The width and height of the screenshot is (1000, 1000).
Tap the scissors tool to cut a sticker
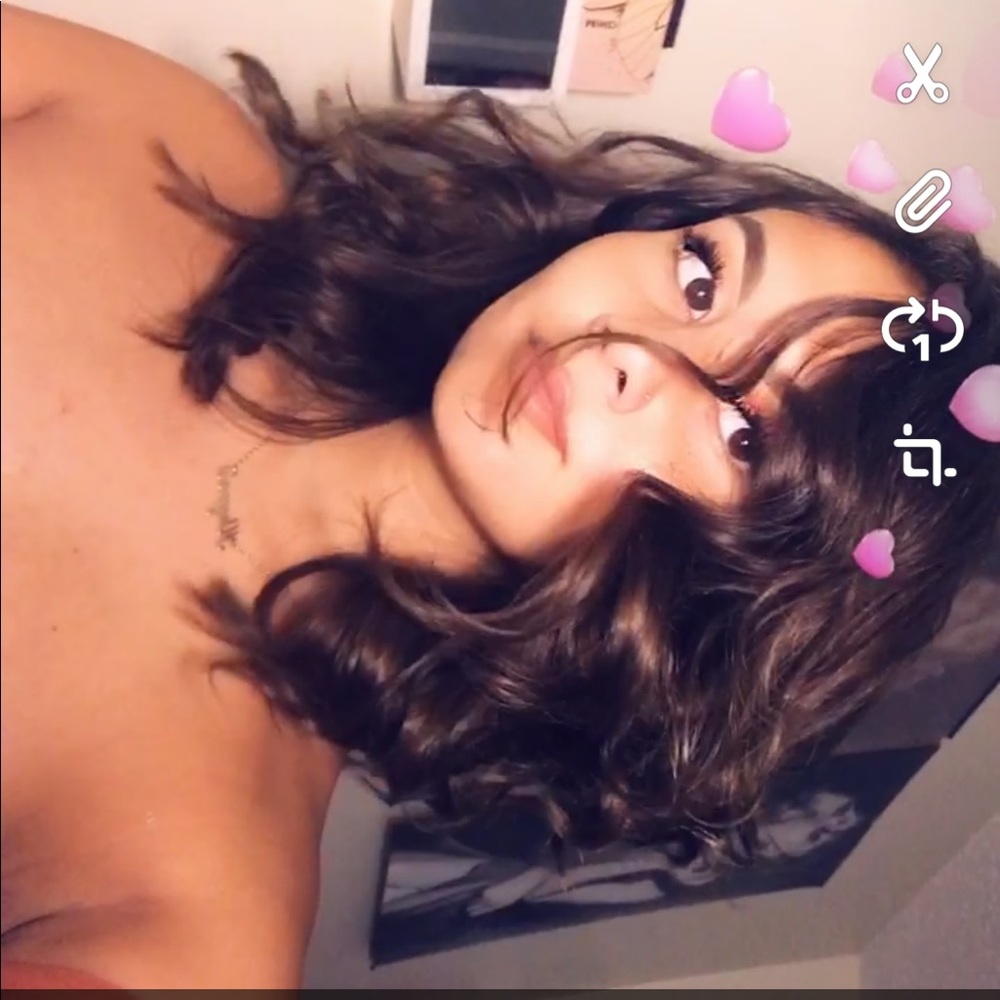(x=922, y=74)
